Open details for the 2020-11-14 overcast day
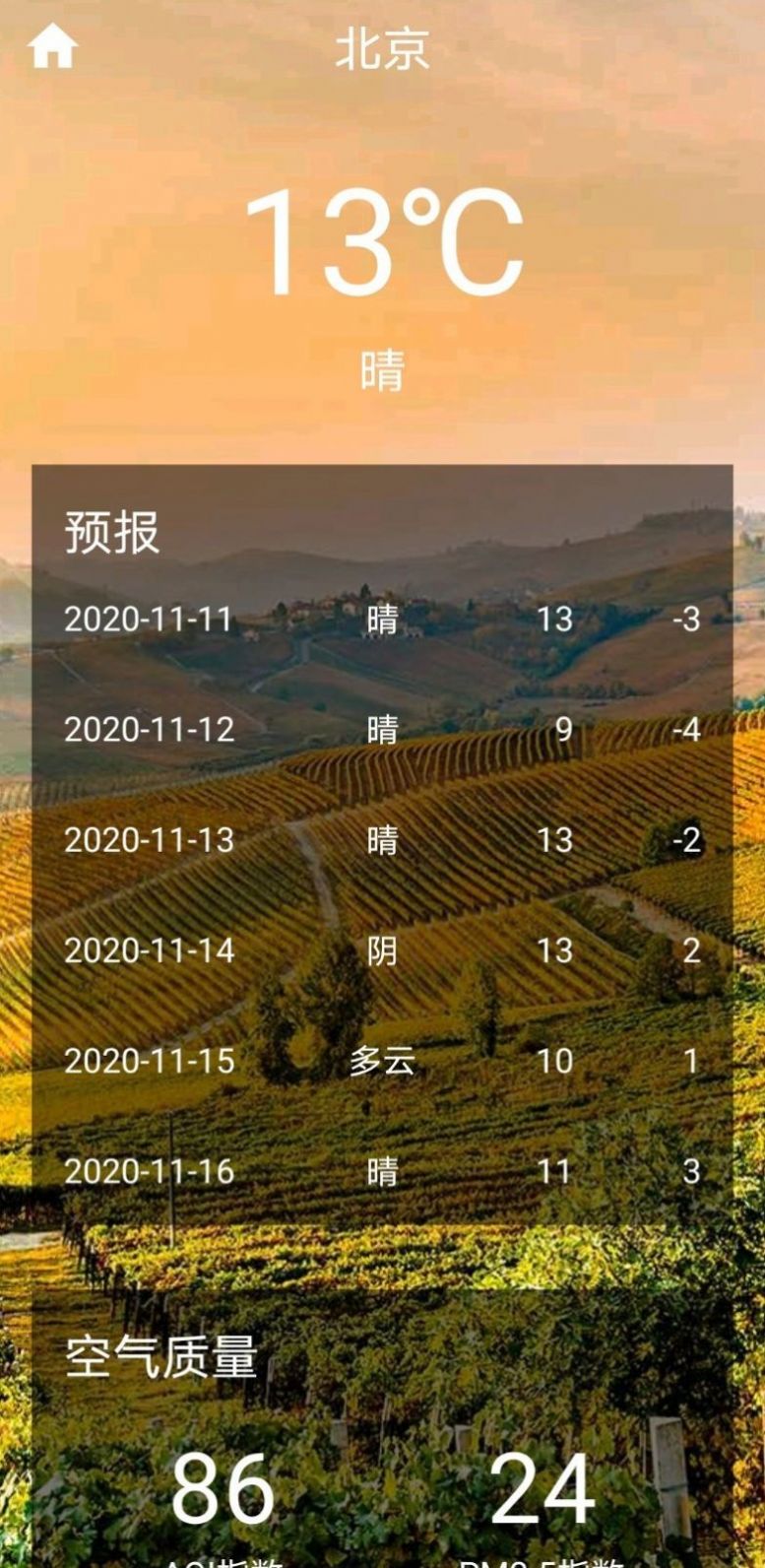The image size is (765, 1568). (382, 951)
